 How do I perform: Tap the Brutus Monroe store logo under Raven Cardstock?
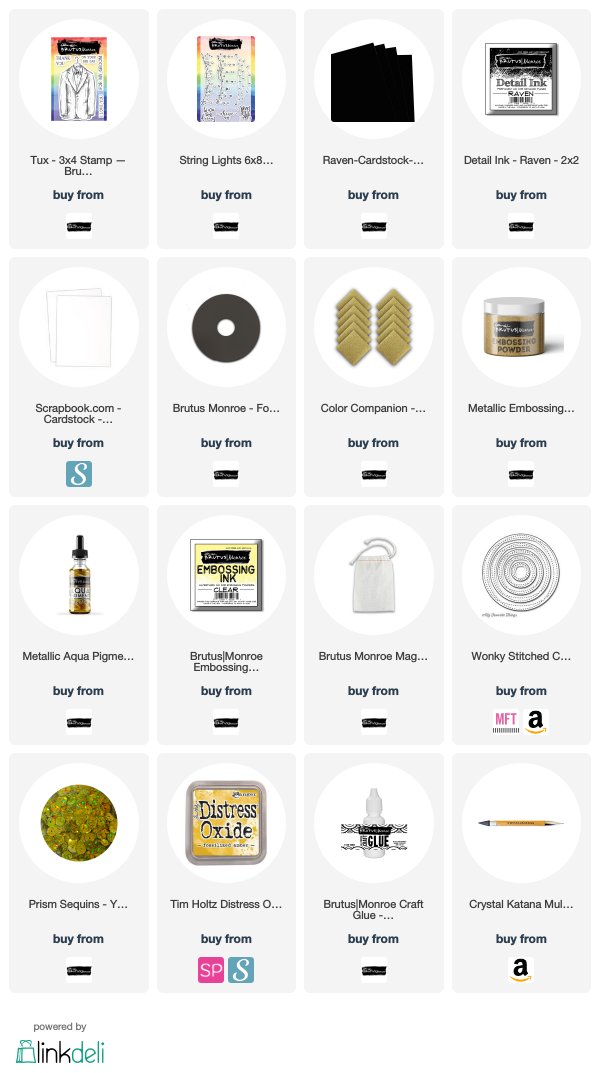point(374,226)
